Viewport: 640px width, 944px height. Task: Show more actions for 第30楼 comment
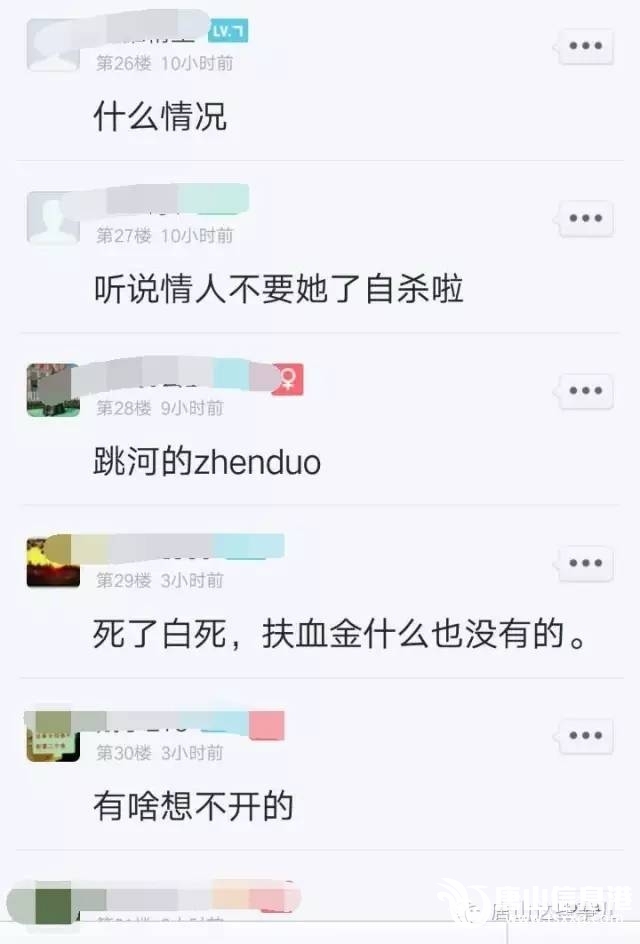coord(585,736)
